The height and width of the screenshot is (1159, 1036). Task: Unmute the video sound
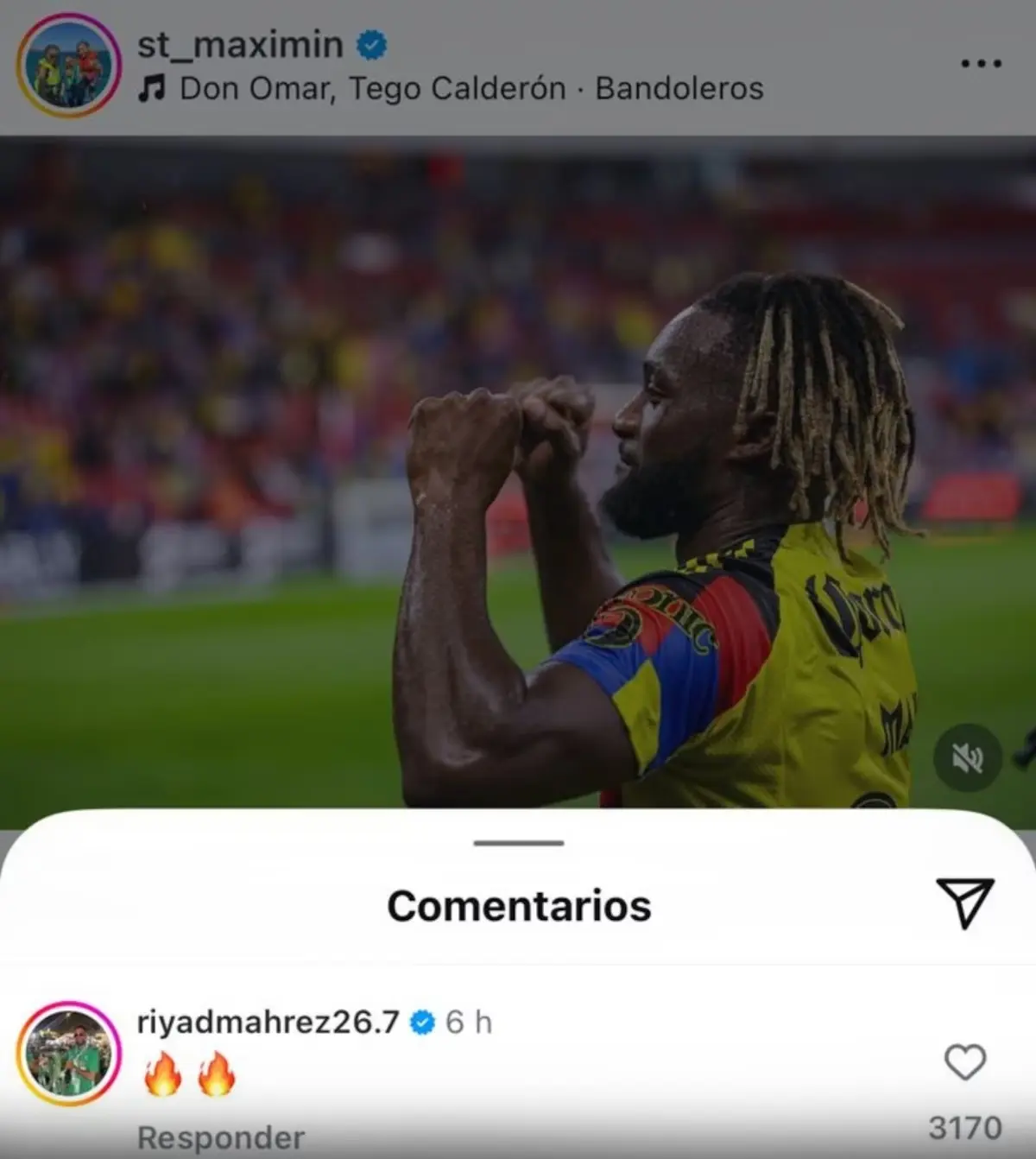967,758
